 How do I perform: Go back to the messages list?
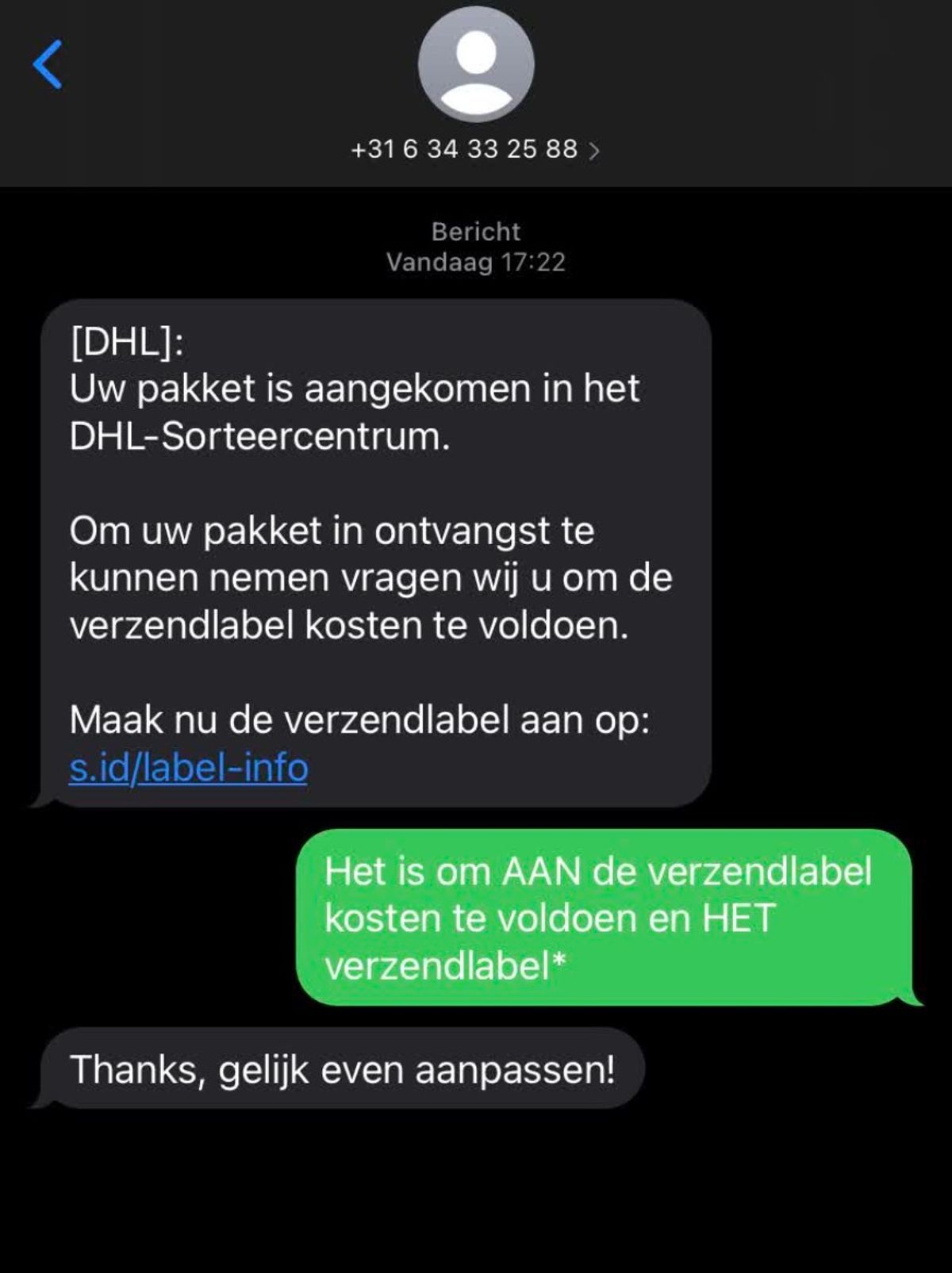[x=48, y=65]
